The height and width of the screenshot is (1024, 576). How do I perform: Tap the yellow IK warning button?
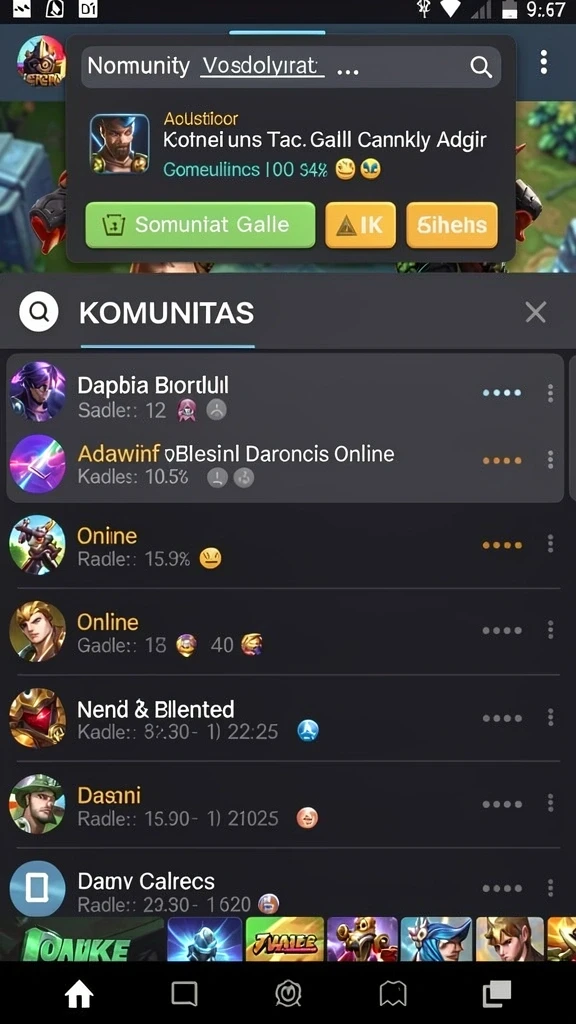coord(360,225)
